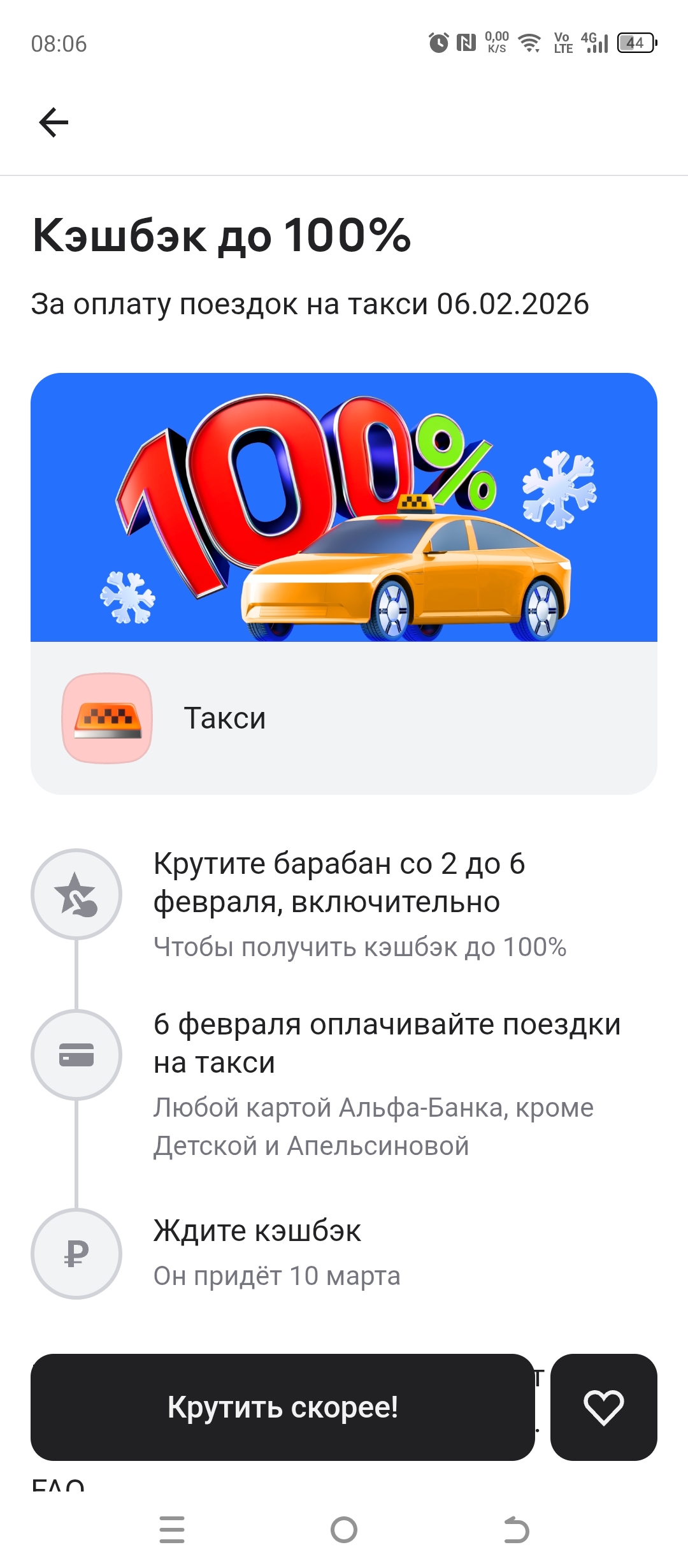688x1568 pixels.
Task: Open the Такси category row
Action: tap(344, 718)
